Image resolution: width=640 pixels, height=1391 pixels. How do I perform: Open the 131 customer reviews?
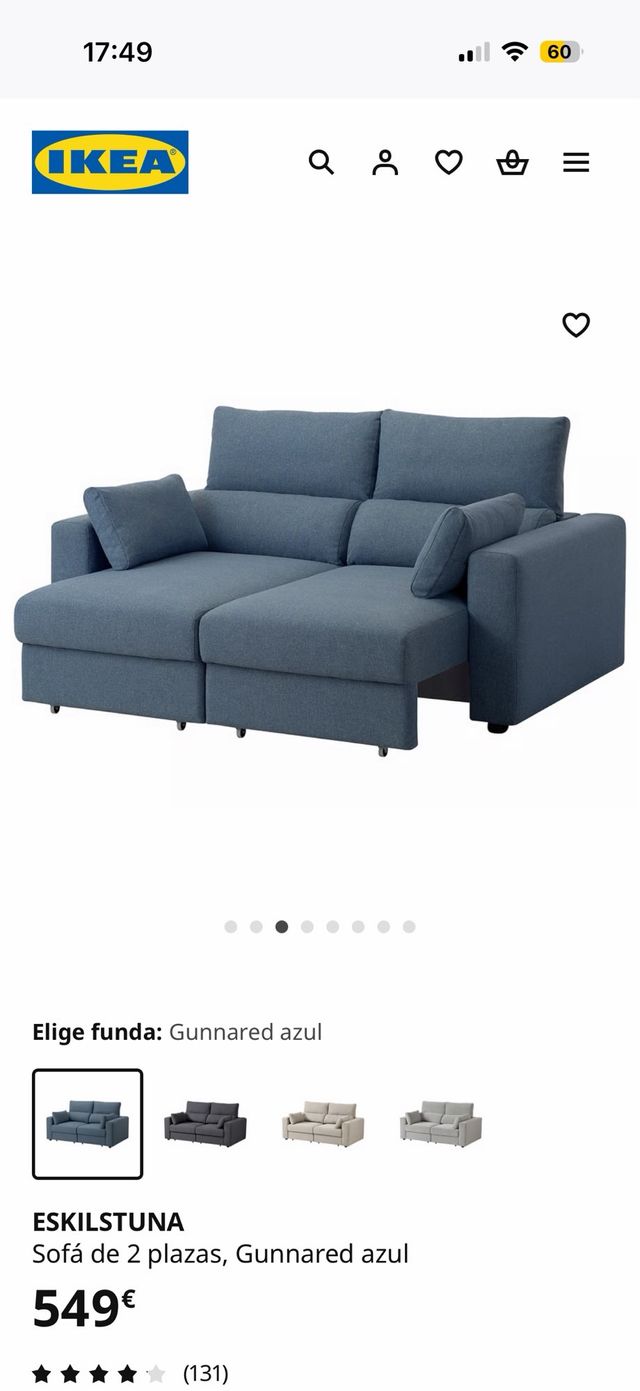(205, 1374)
